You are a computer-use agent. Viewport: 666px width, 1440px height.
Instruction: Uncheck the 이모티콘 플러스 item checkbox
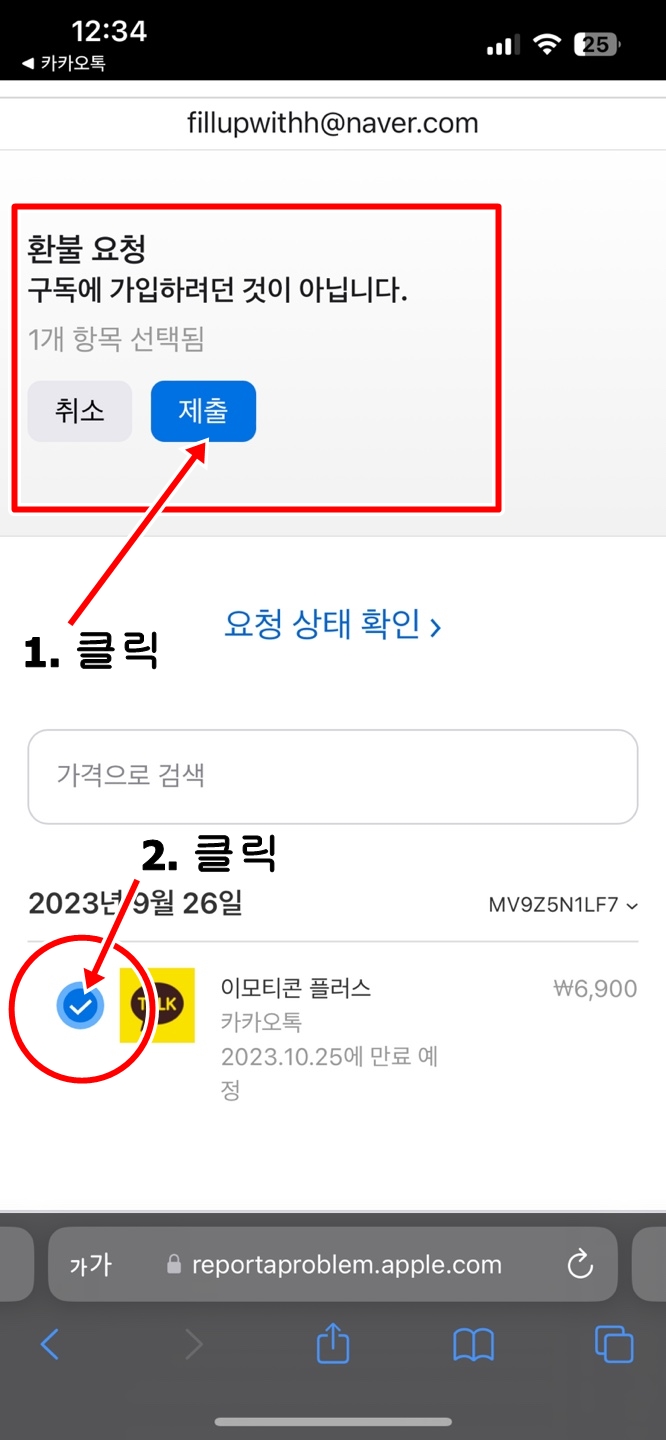[81, 1006]
